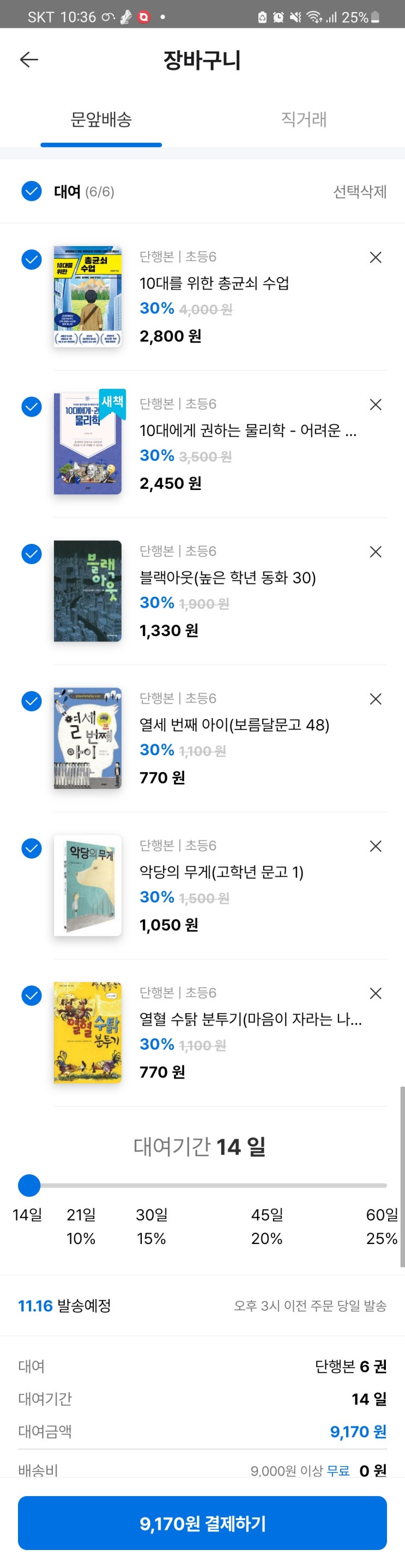The width and height of the screenshot is (405, 1568).
Task: Tap 선택삭제 to delete selected items
Action: pos(359,192)
